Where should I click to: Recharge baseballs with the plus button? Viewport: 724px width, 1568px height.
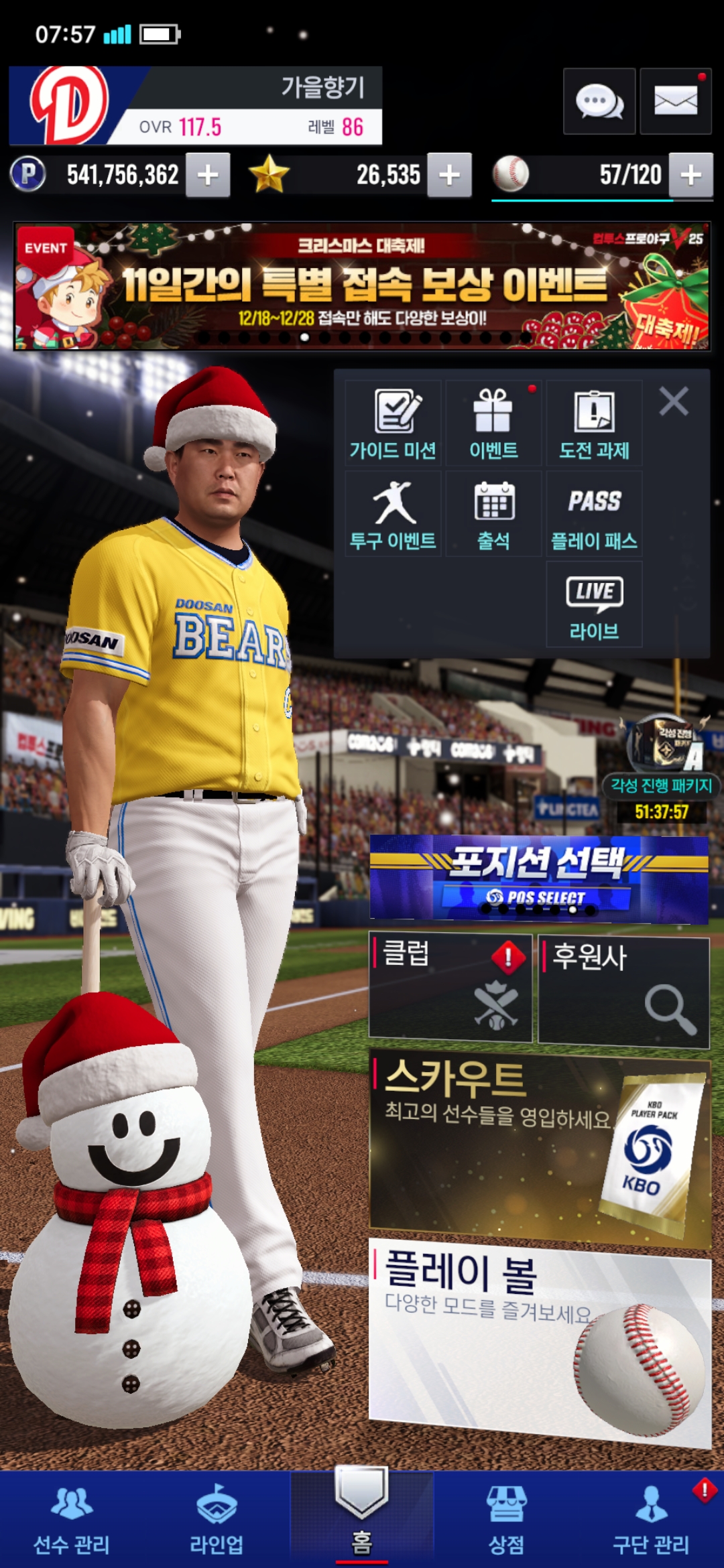pyautogui.click(x=691, y=176)
